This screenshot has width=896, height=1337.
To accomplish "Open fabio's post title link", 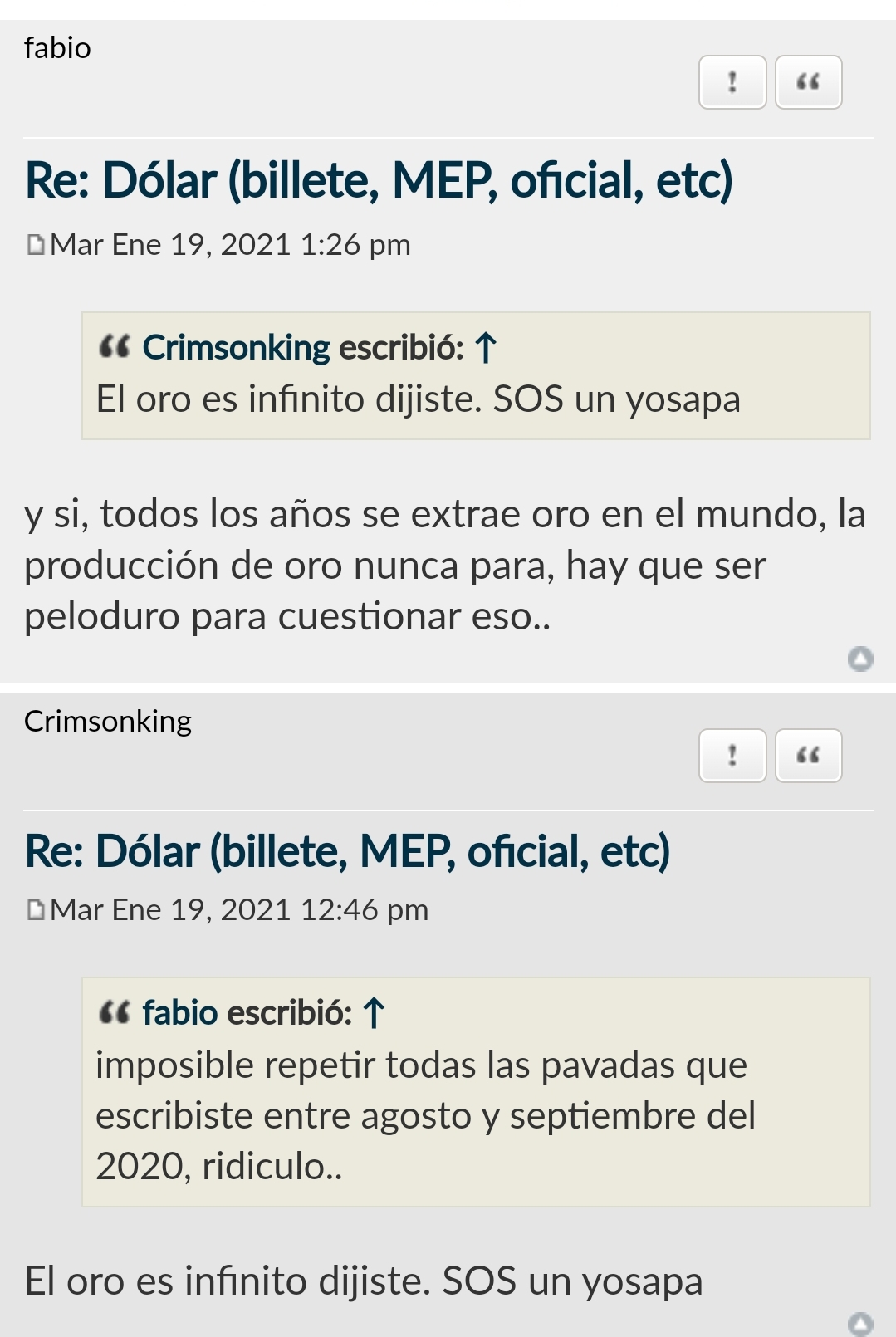I will (379, 180).
